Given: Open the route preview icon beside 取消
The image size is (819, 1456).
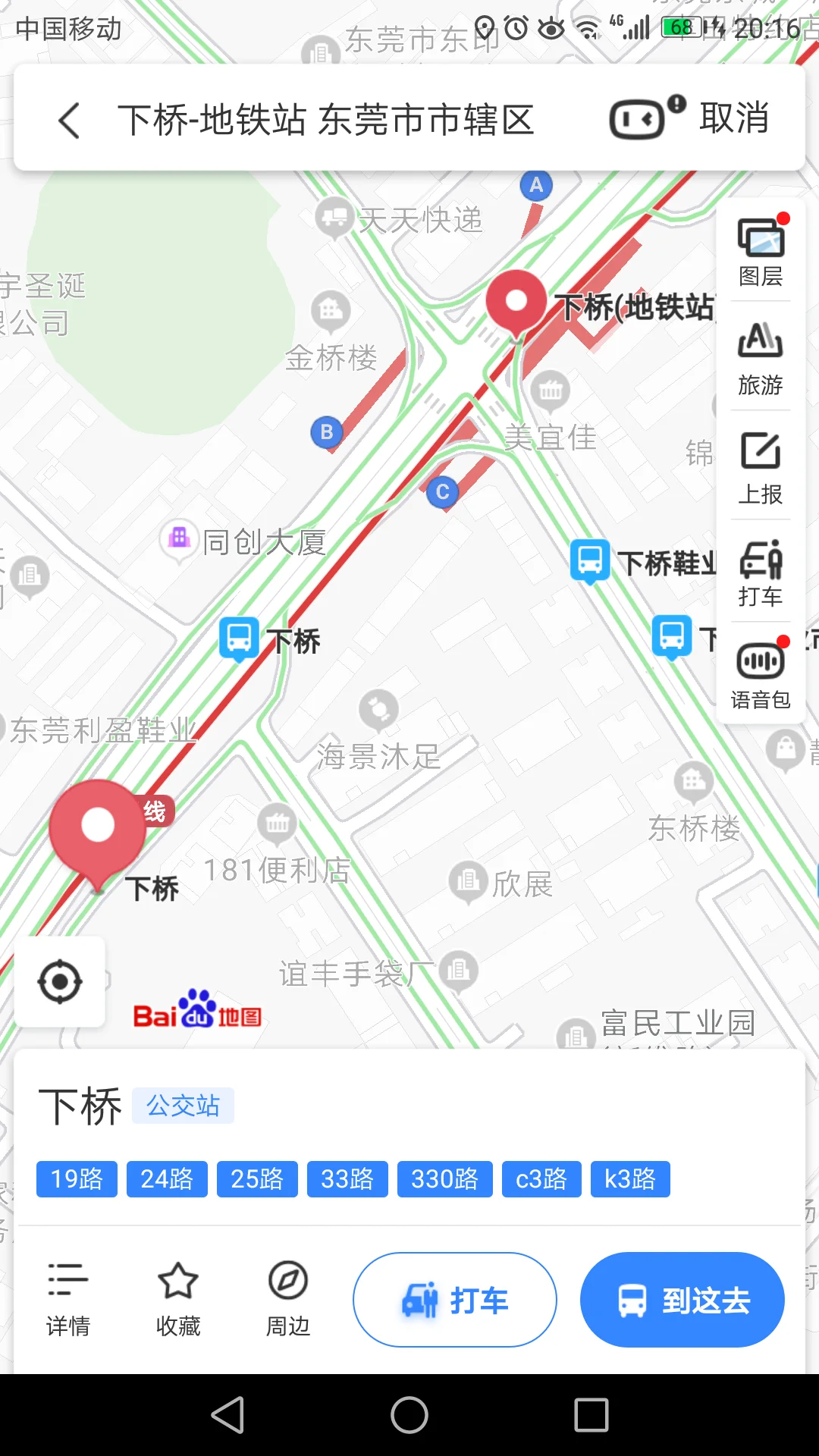Looking at the screenshot, I should [x=637, y=118].
